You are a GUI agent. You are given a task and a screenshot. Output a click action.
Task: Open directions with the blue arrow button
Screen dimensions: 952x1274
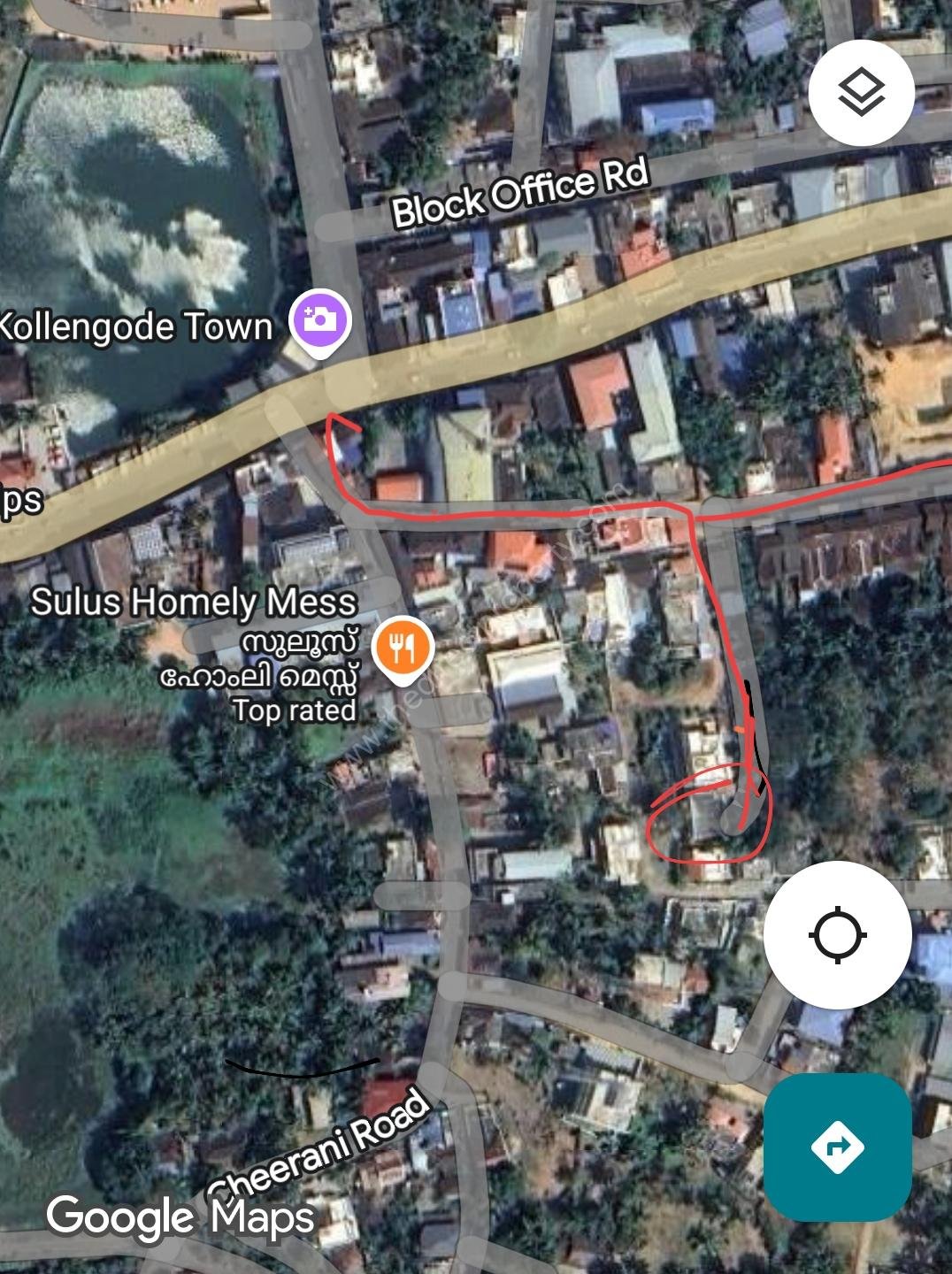click(x=837, y=1147)
